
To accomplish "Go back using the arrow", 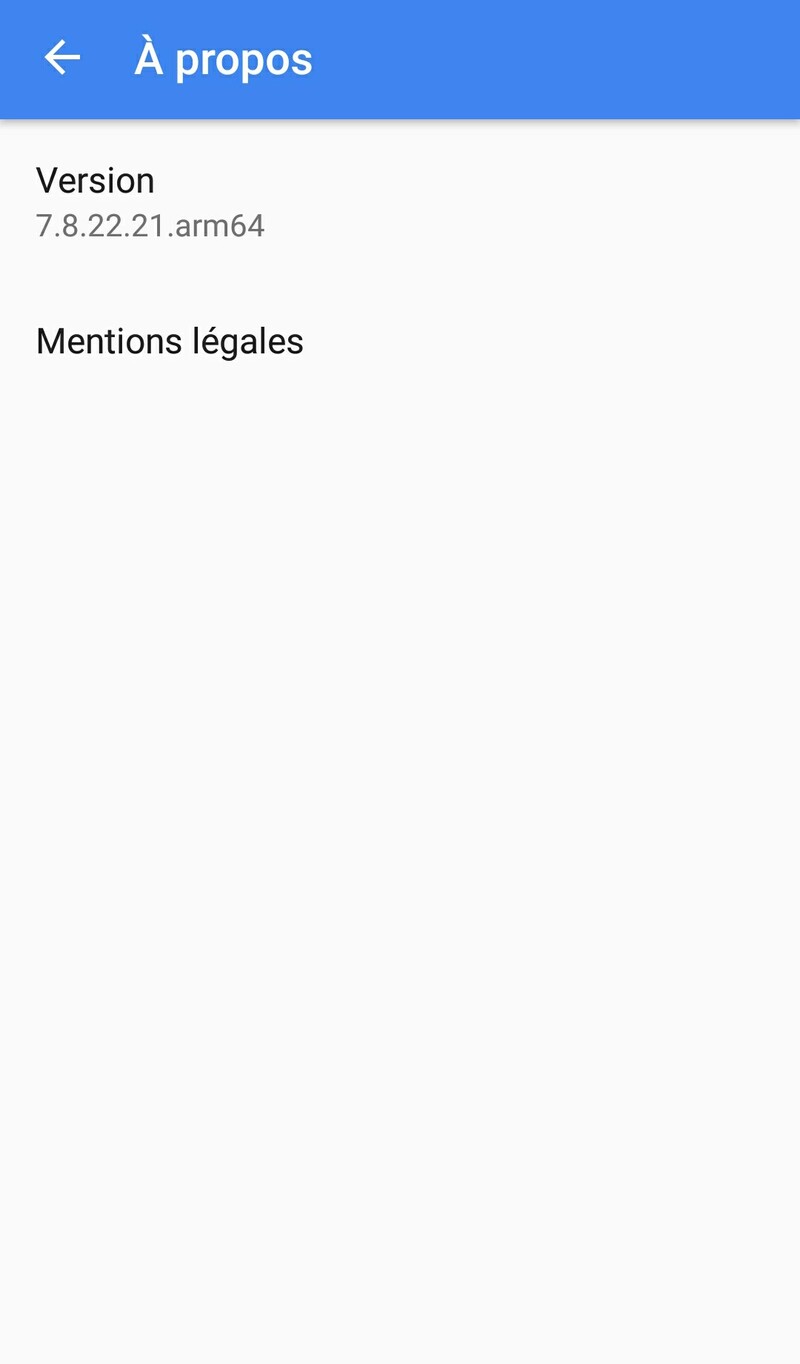I will (62, 58).
